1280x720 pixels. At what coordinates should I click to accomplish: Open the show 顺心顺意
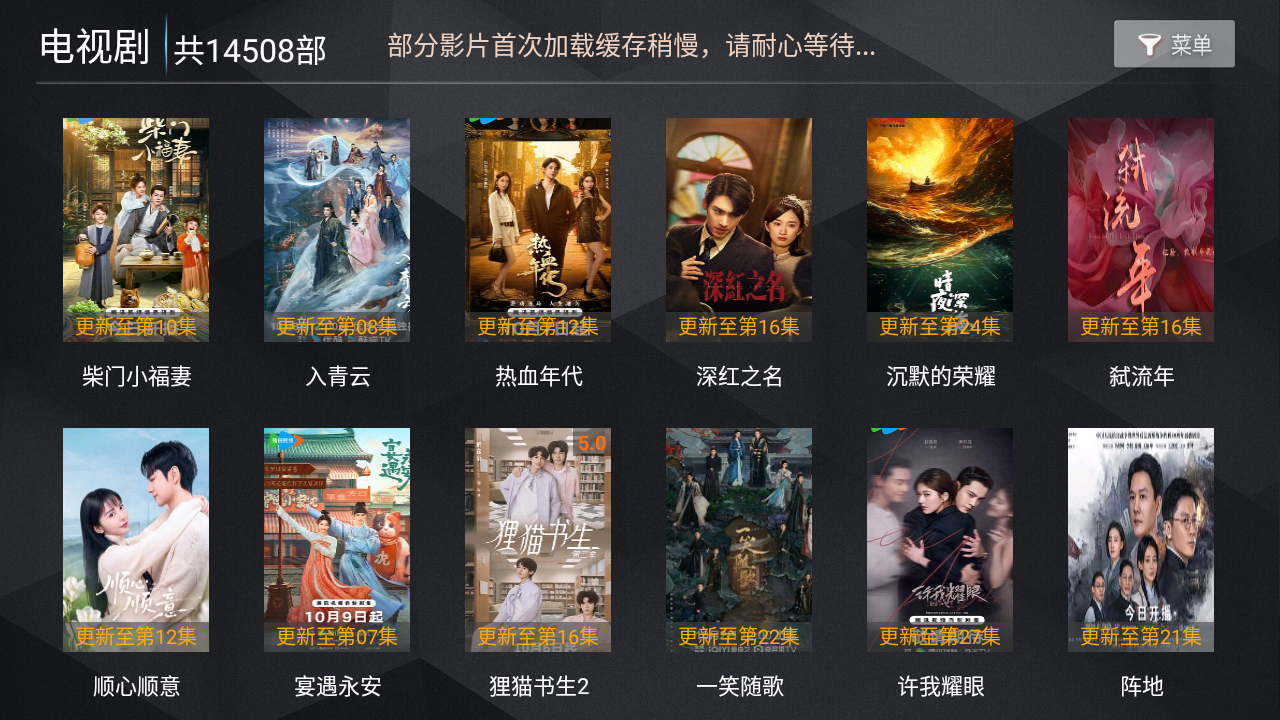[x=136, y=540]
